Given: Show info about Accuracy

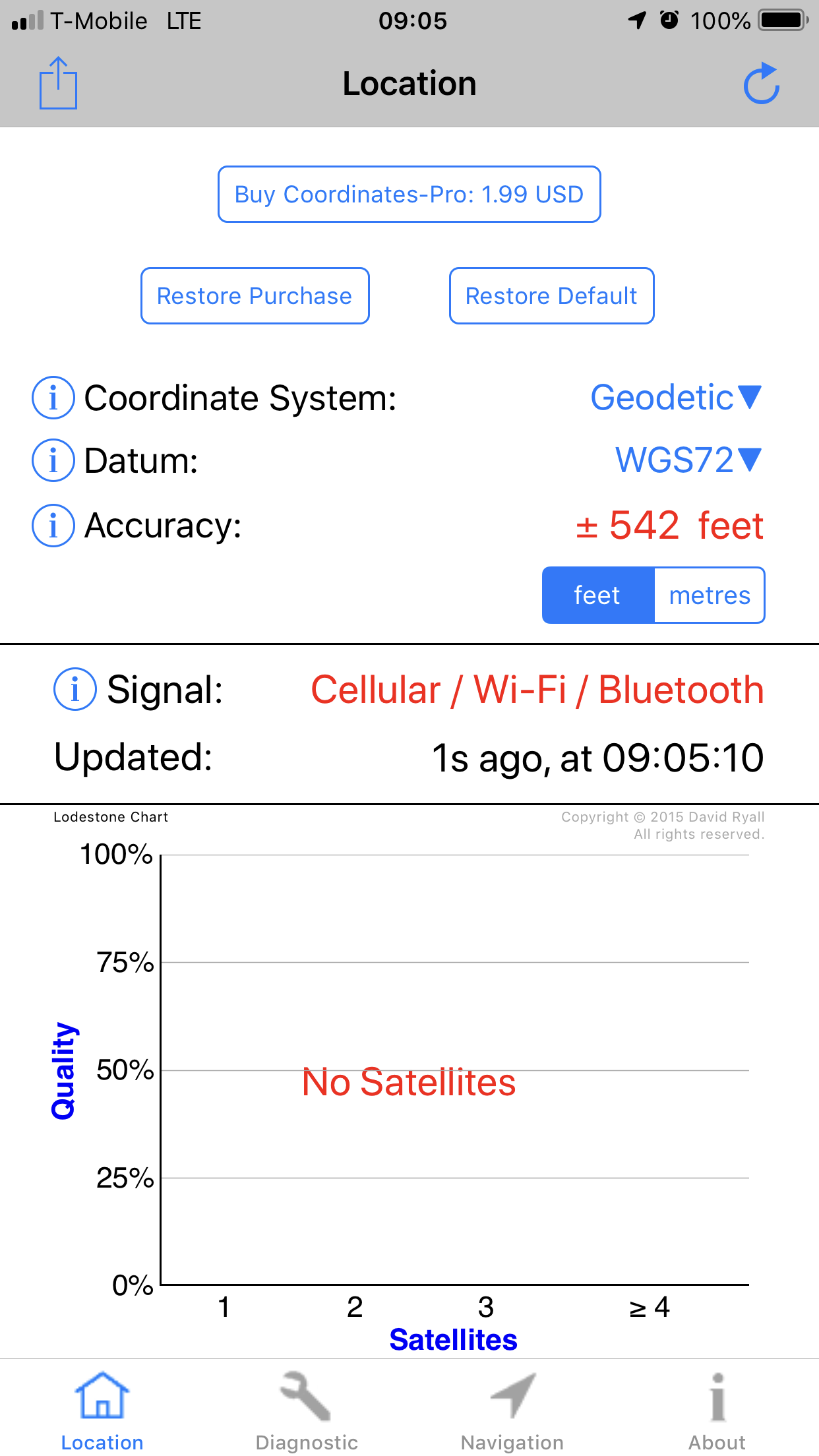Looking at the screenshot, I should pyautogui.click(x=53, y=526).
